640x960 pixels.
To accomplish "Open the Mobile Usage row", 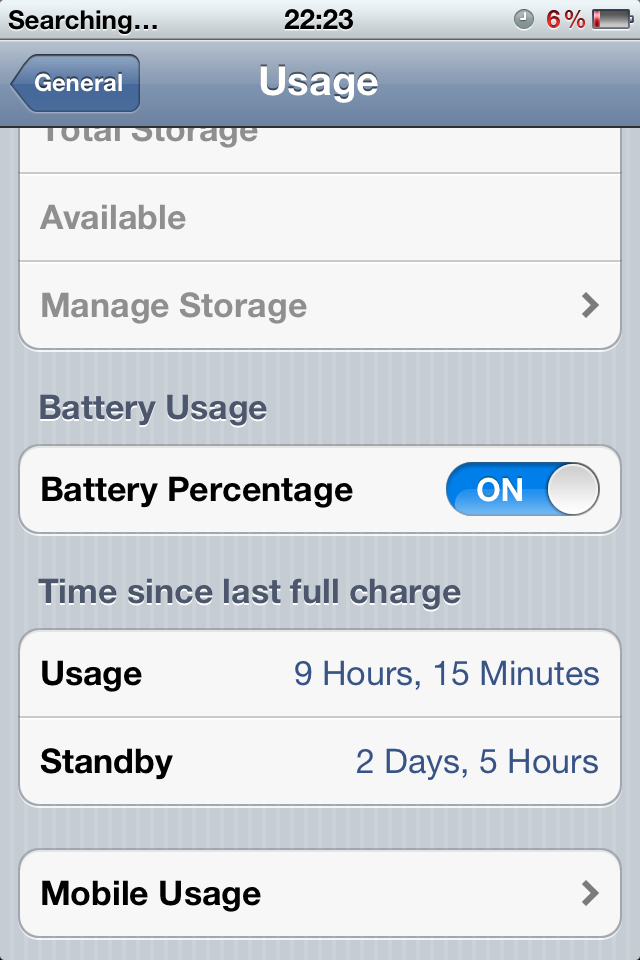I will click(x=320, y=893).
